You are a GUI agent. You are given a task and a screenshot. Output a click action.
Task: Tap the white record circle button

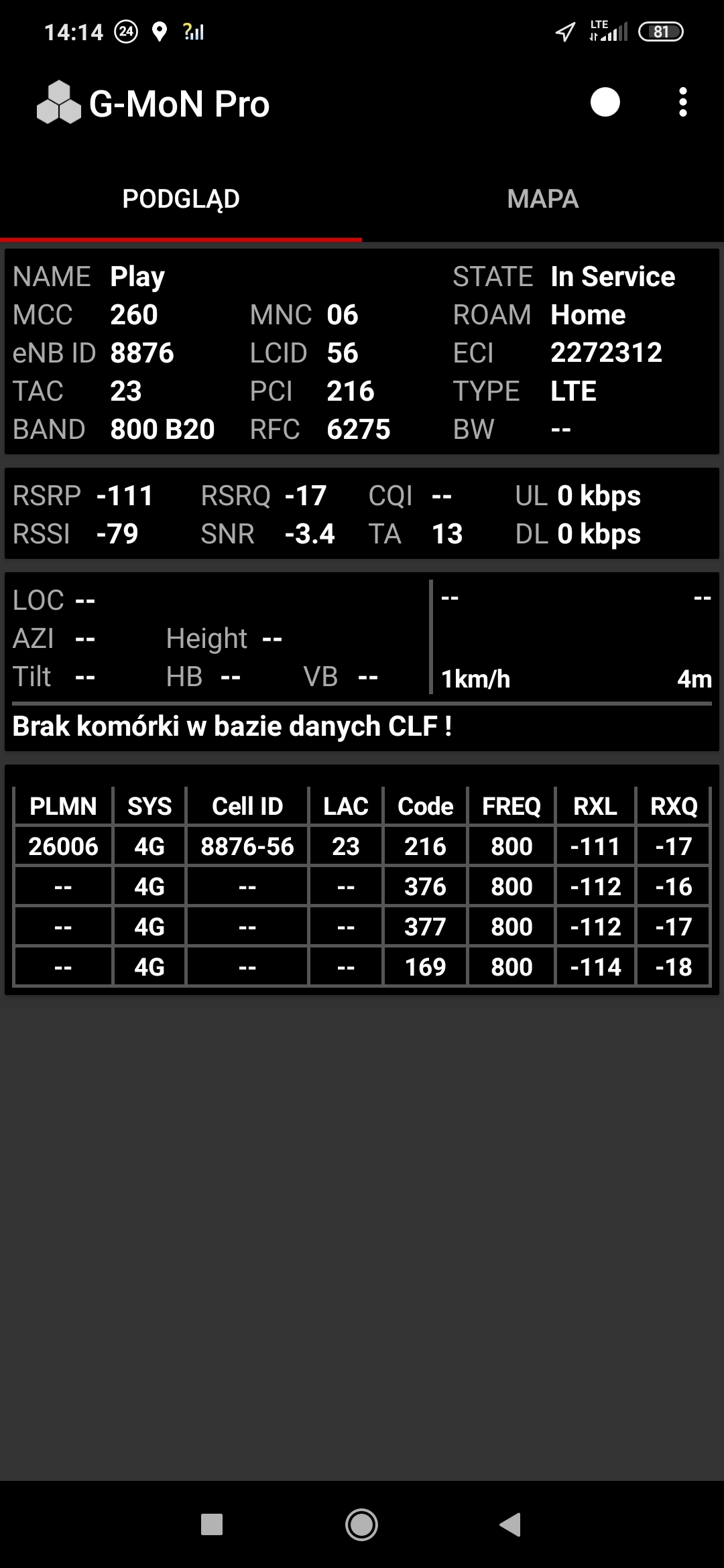point(605,103)
